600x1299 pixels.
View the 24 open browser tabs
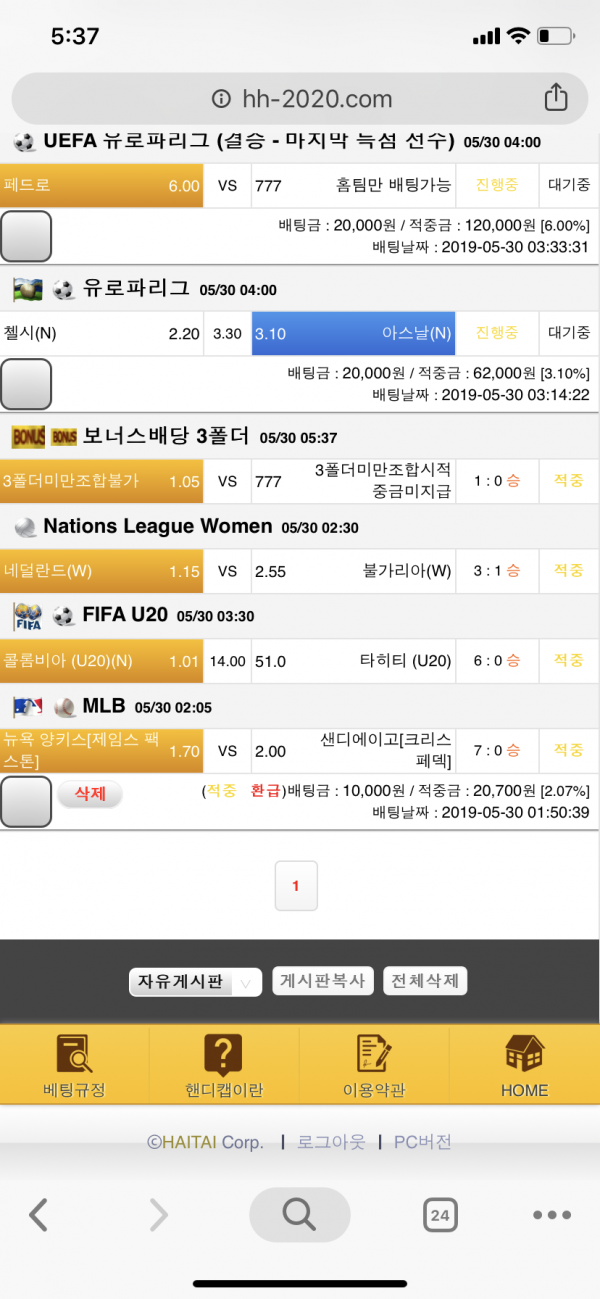[439, 1216]
